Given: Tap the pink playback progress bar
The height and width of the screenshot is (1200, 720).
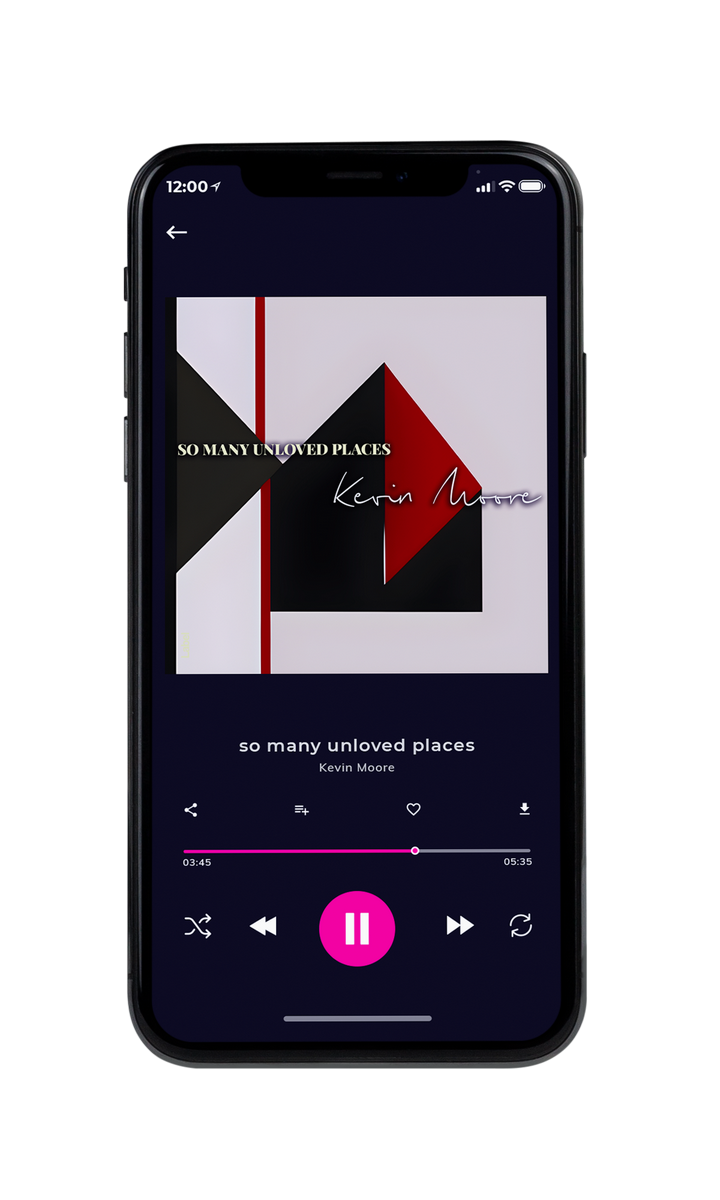Looking at the screenshot, I should point(357,851).
